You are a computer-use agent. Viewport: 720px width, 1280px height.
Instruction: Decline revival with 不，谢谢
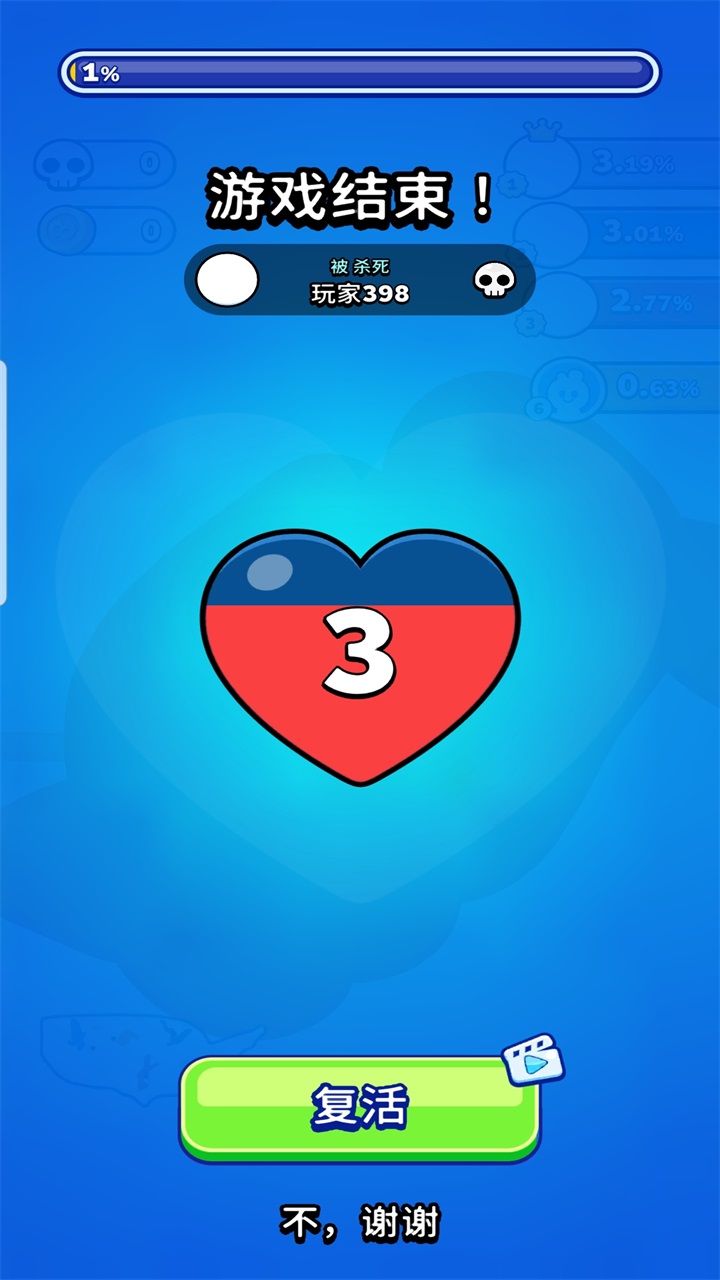click(360, 1223)
